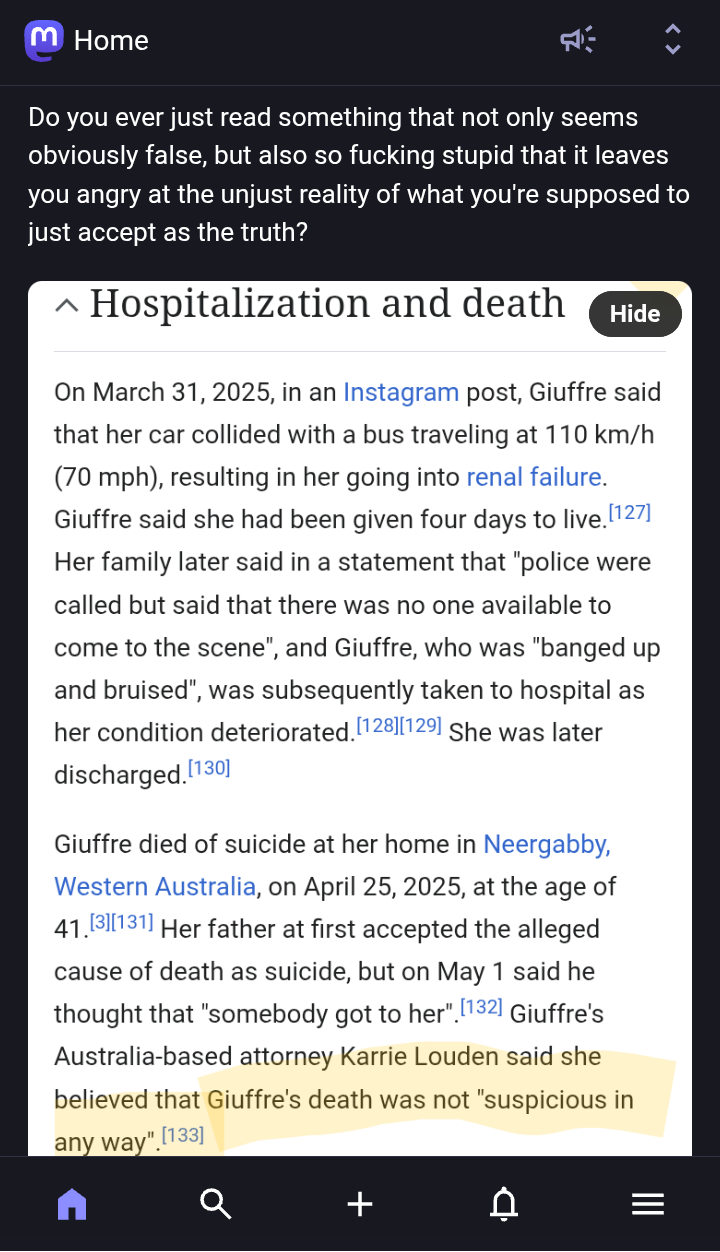
Task: Open the announcements megaphone icon
Action: tap(577, 40)
